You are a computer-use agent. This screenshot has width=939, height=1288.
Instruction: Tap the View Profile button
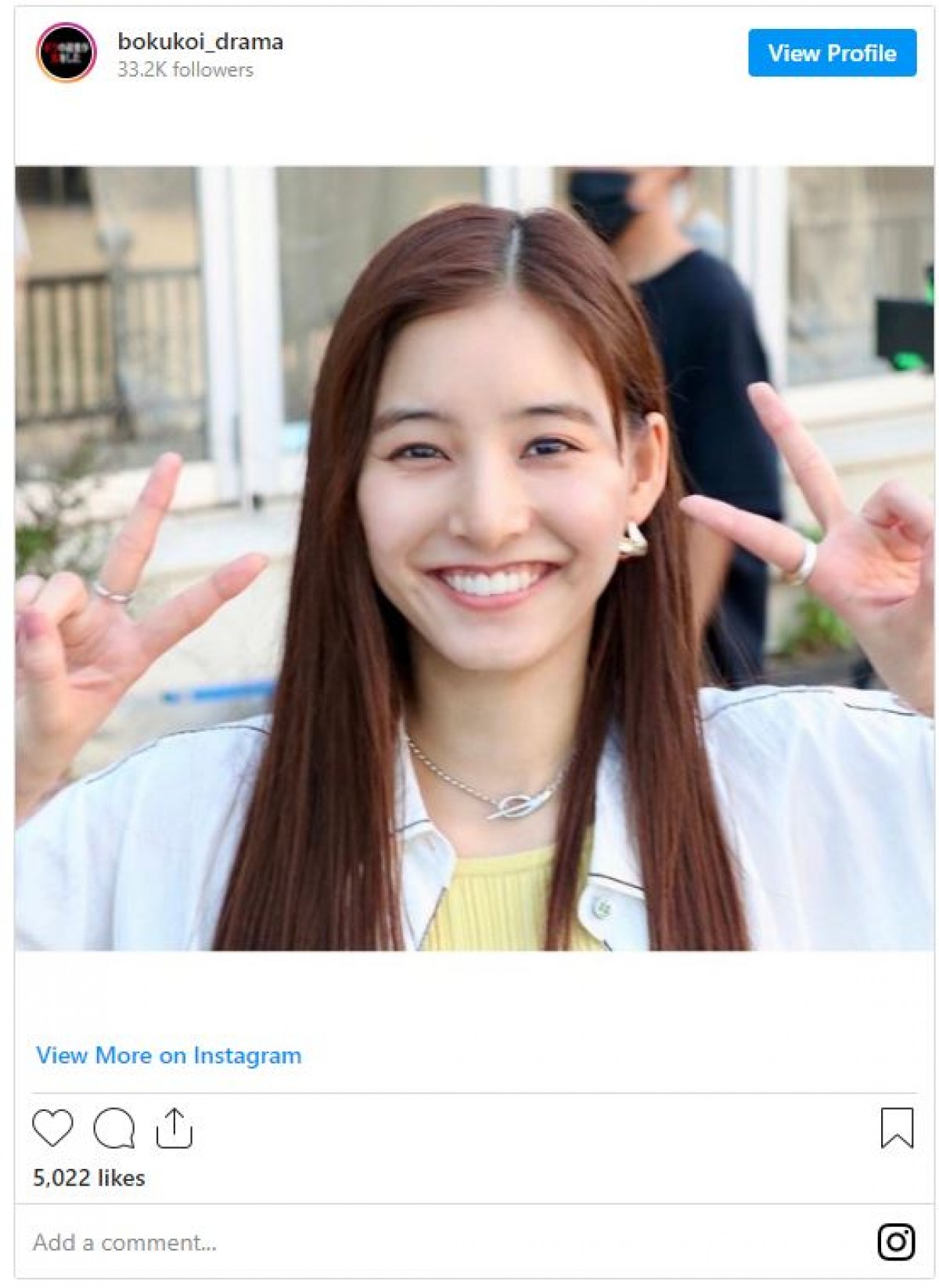pos(831,53)
